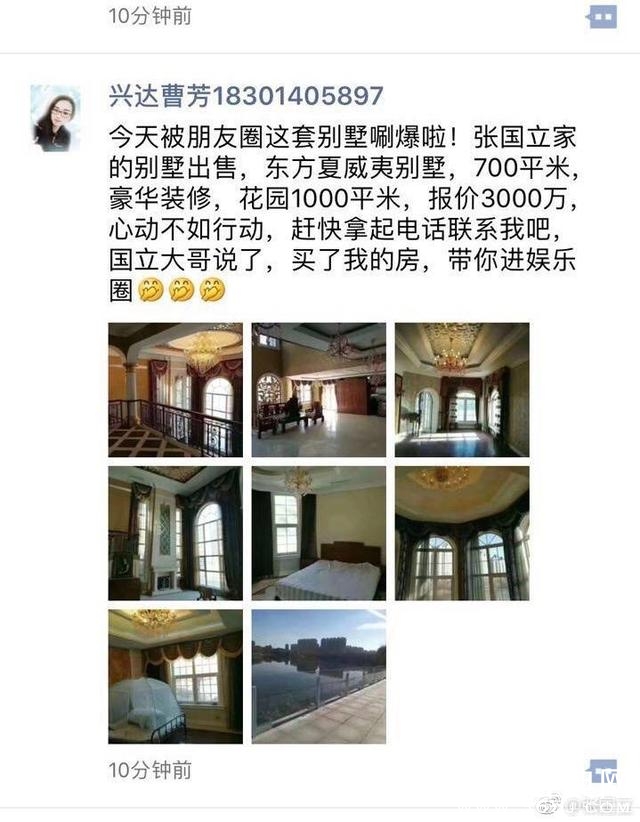
Task: Open the bay window ceiling photo
Action: (x=462, y=533)
